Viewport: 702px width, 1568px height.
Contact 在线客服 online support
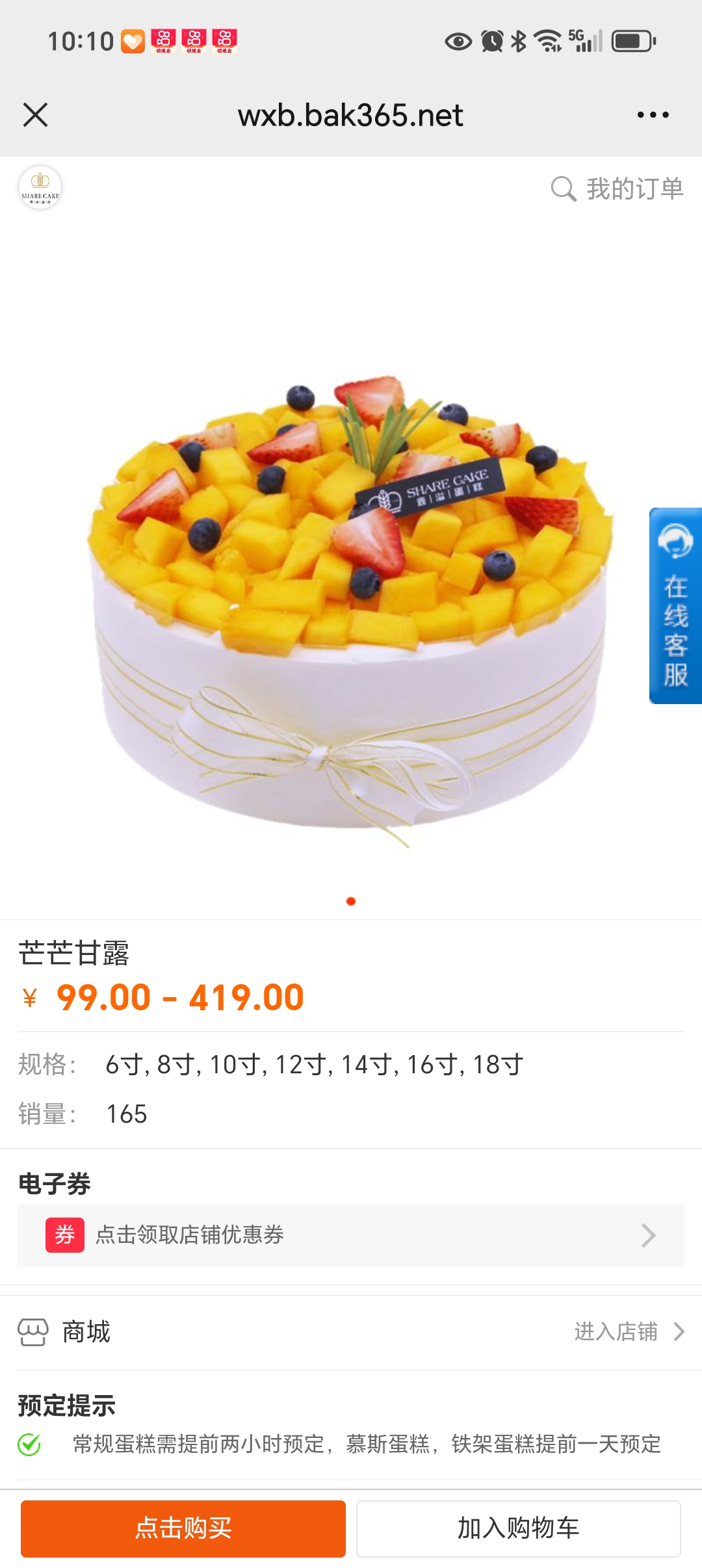click(675, 606)
